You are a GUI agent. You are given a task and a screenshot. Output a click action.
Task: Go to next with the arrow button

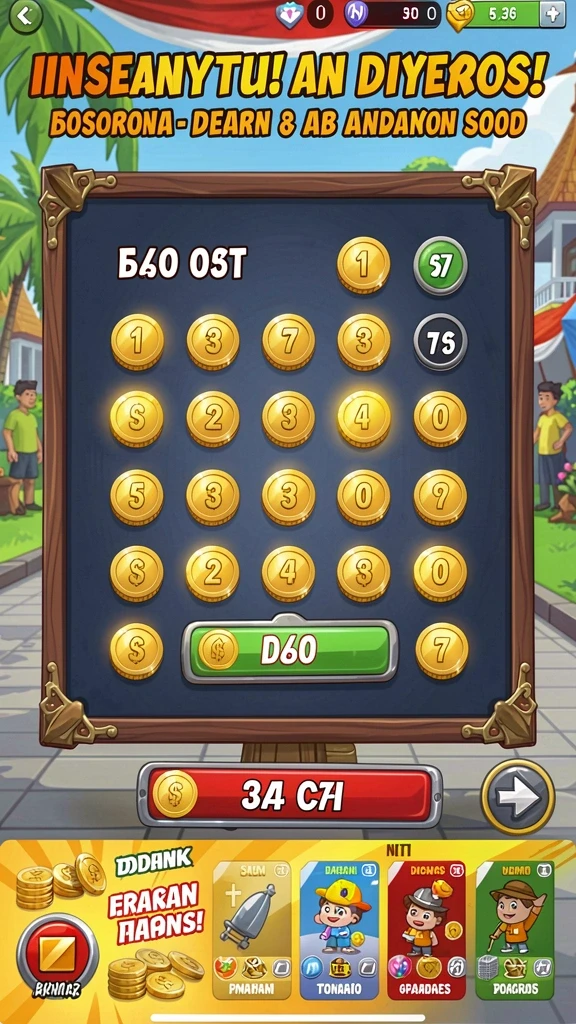pyautogui.click(x=517, y=797)
